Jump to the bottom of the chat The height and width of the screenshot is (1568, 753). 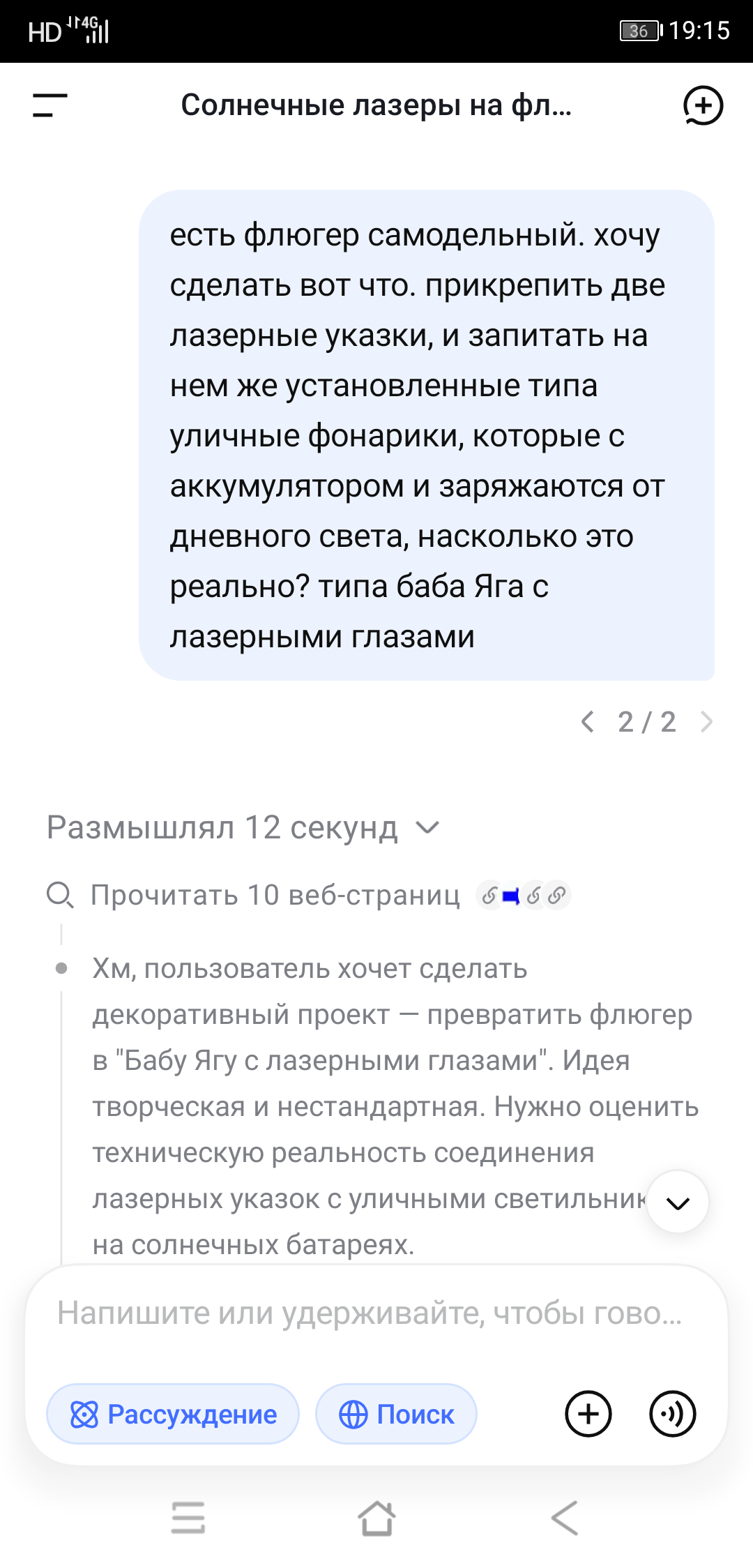[x=678, y=1202]
